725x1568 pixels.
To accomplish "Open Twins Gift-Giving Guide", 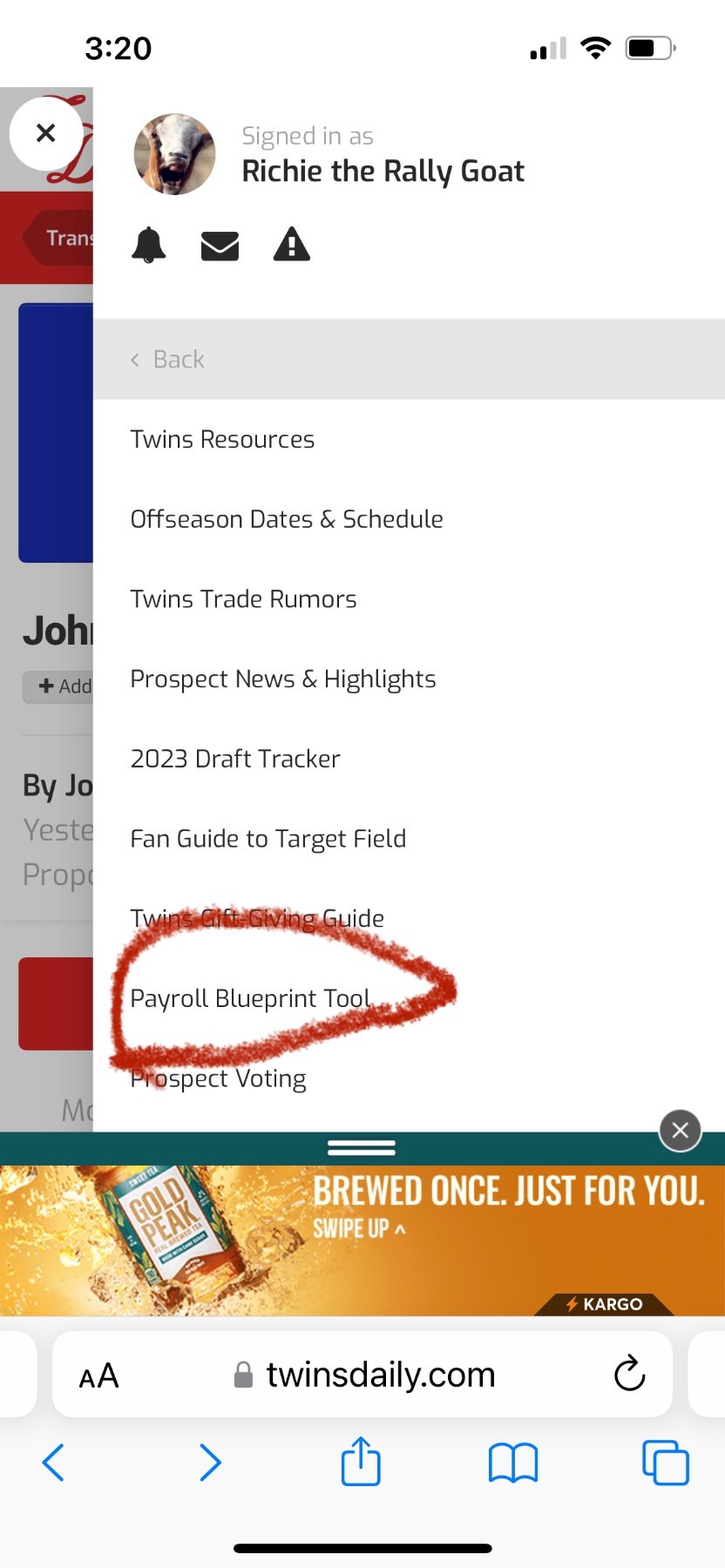I will (x=257, y=918).
